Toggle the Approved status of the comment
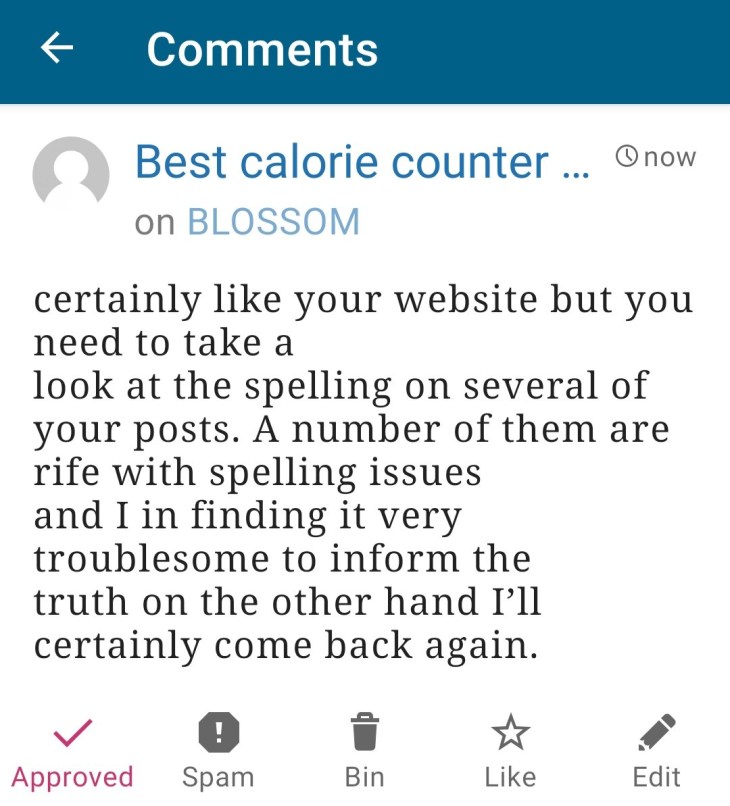Image resolution: width=730 pixels, height=806 pixels. (x=72, y=753)
